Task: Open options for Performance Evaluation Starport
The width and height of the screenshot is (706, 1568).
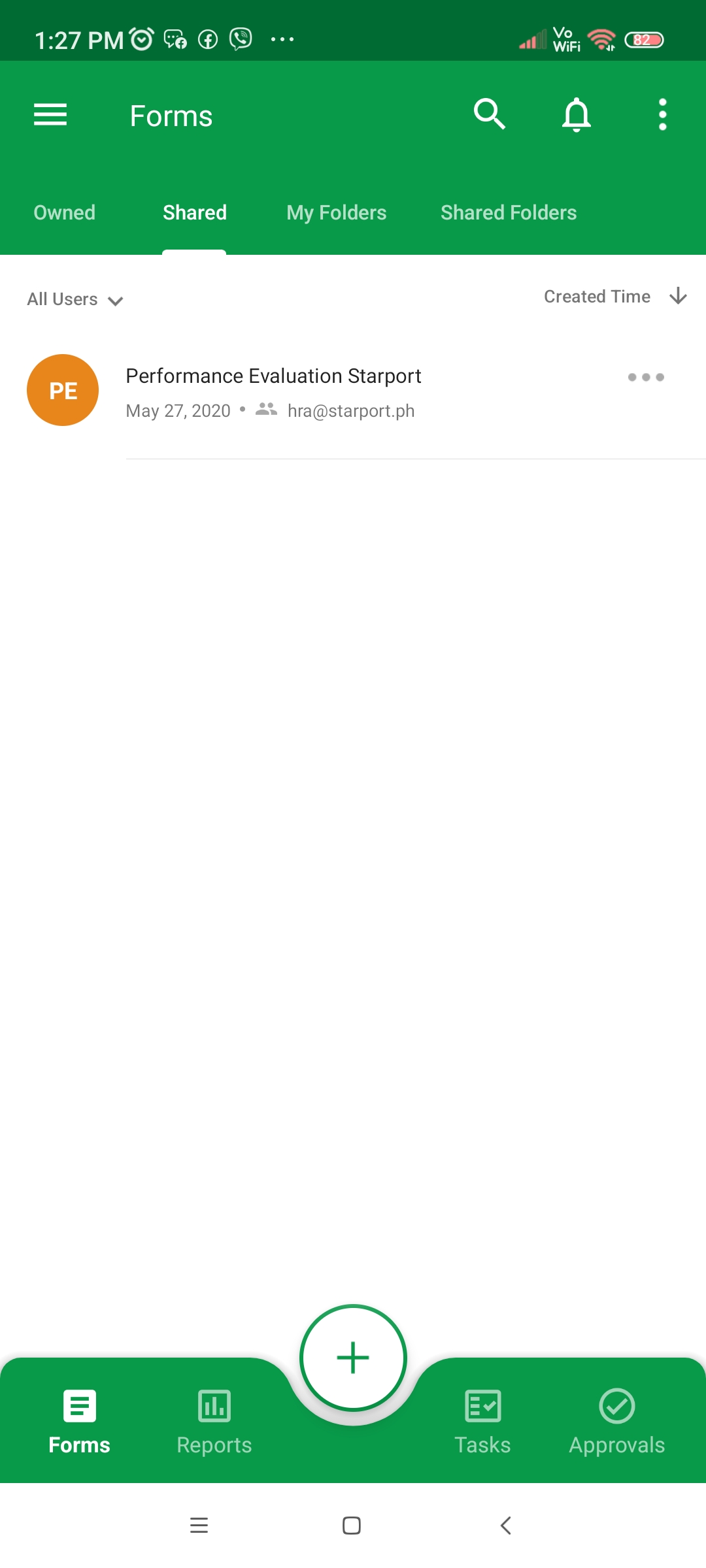Action: [x=645, y=378]
